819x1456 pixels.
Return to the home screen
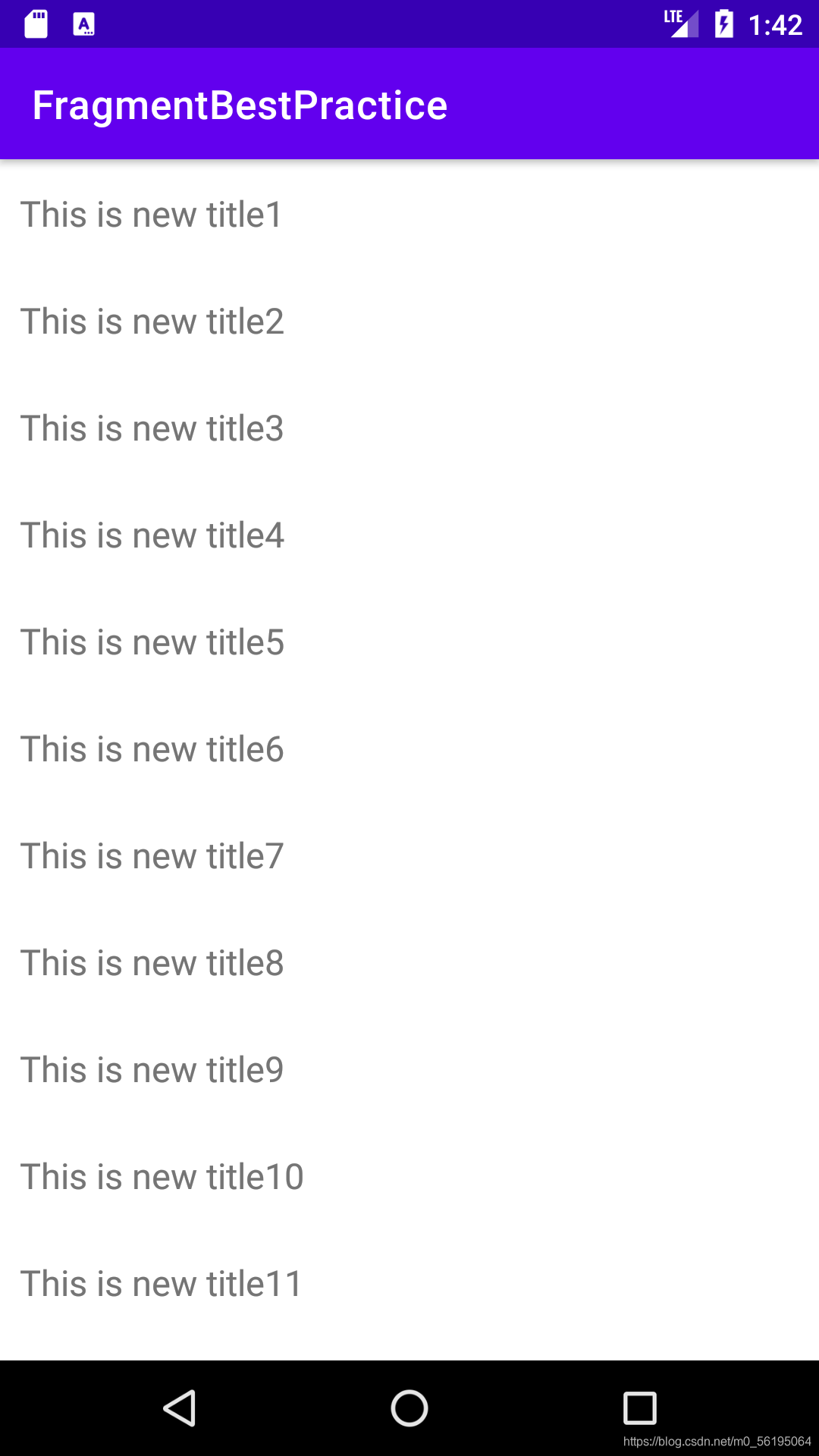[x=409, y=1408]
